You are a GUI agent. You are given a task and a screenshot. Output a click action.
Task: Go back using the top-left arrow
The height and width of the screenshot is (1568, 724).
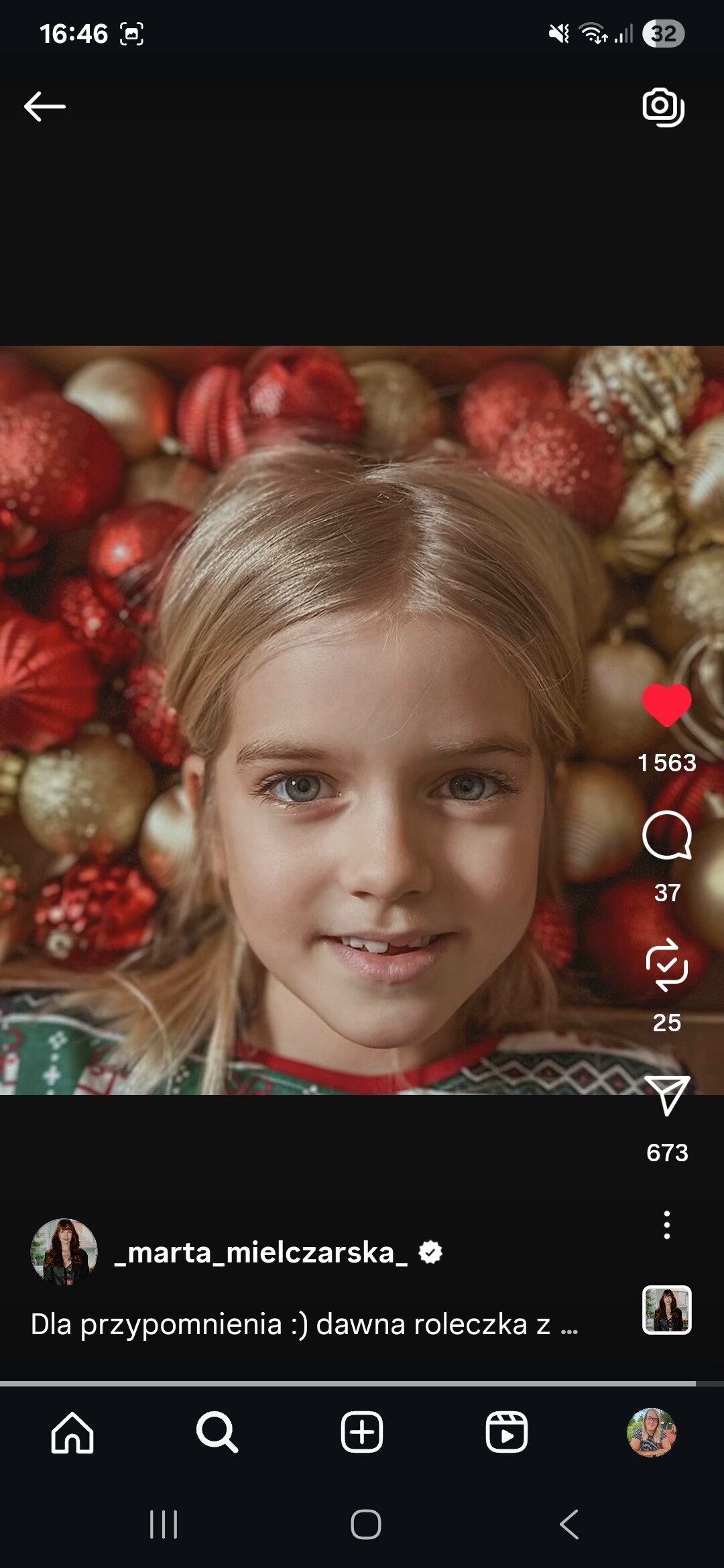[x=44, y=107]
